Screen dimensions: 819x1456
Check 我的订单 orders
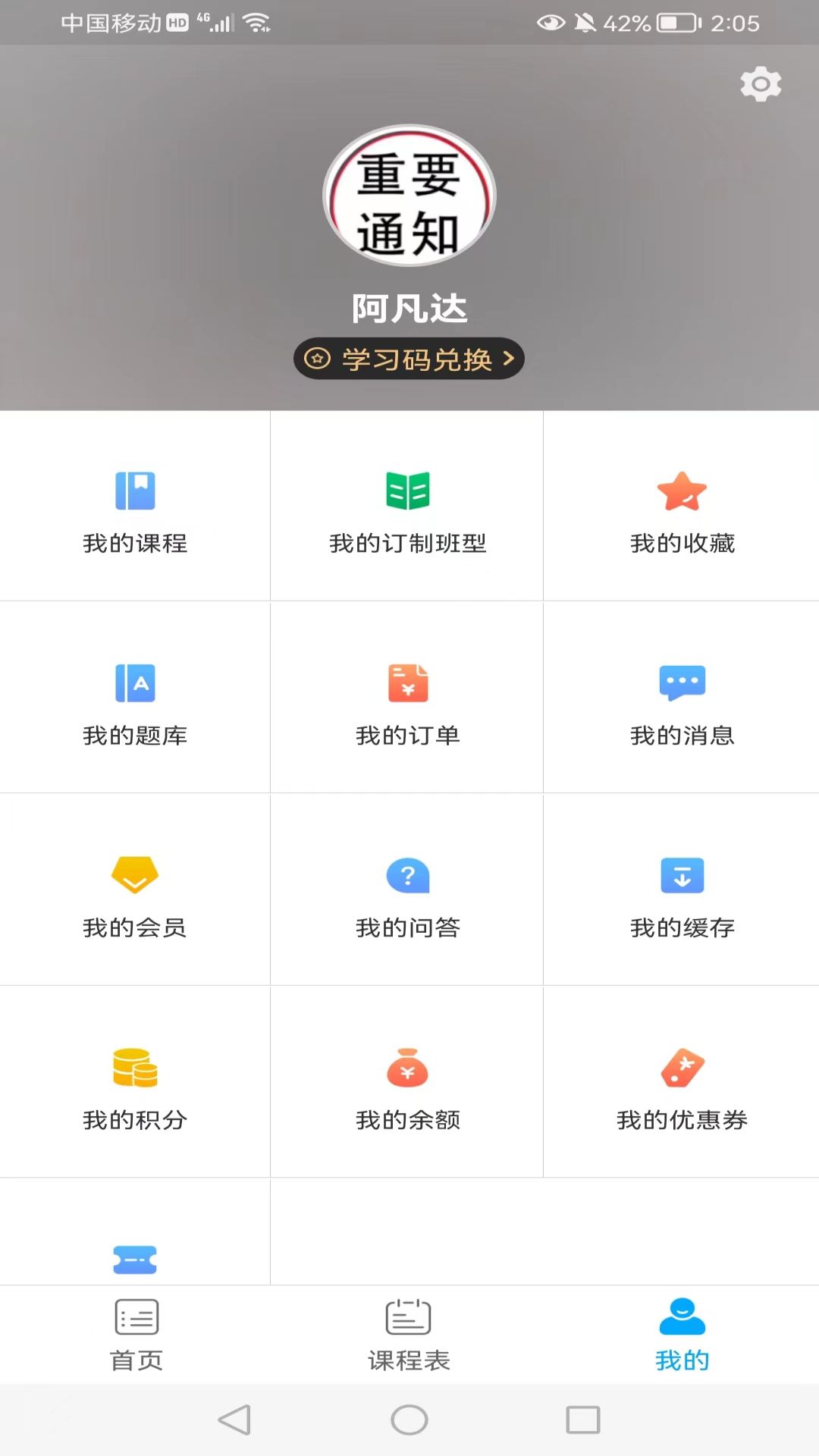click(407, 698)
